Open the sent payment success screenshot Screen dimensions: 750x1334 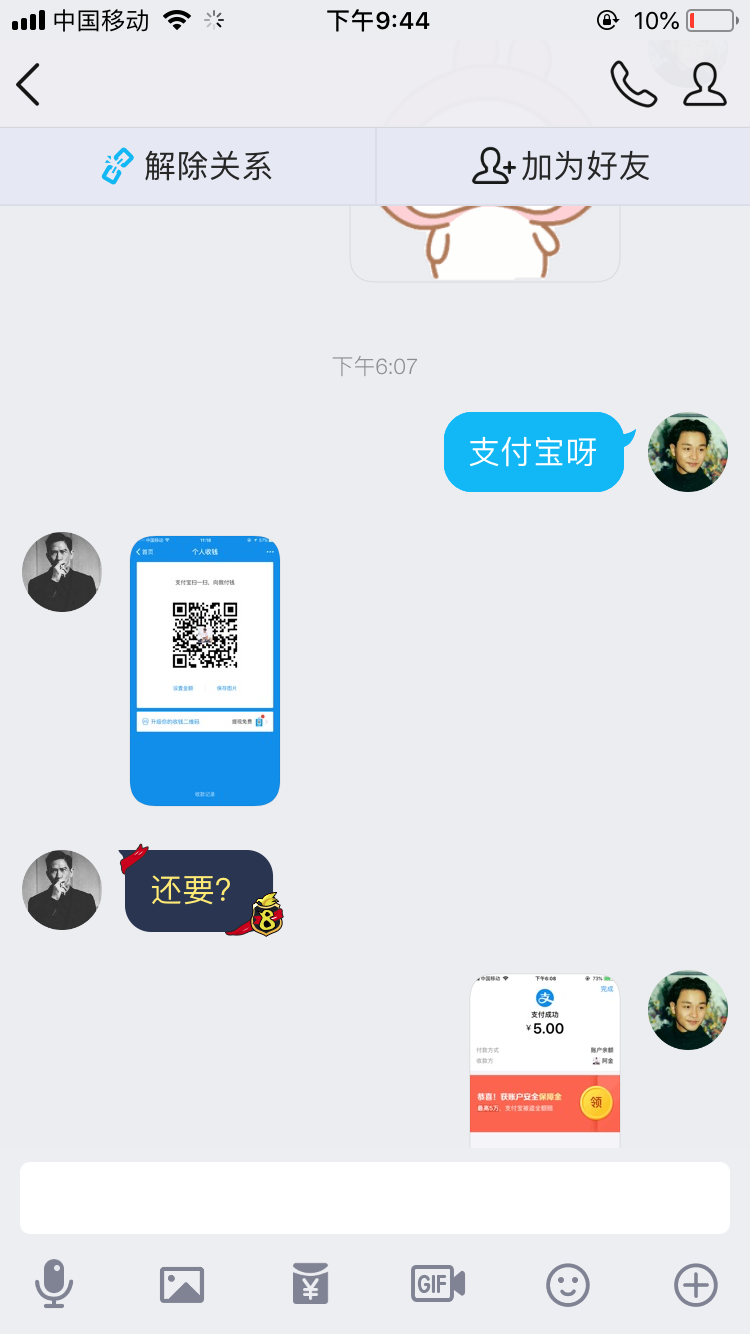point(545,1060)
